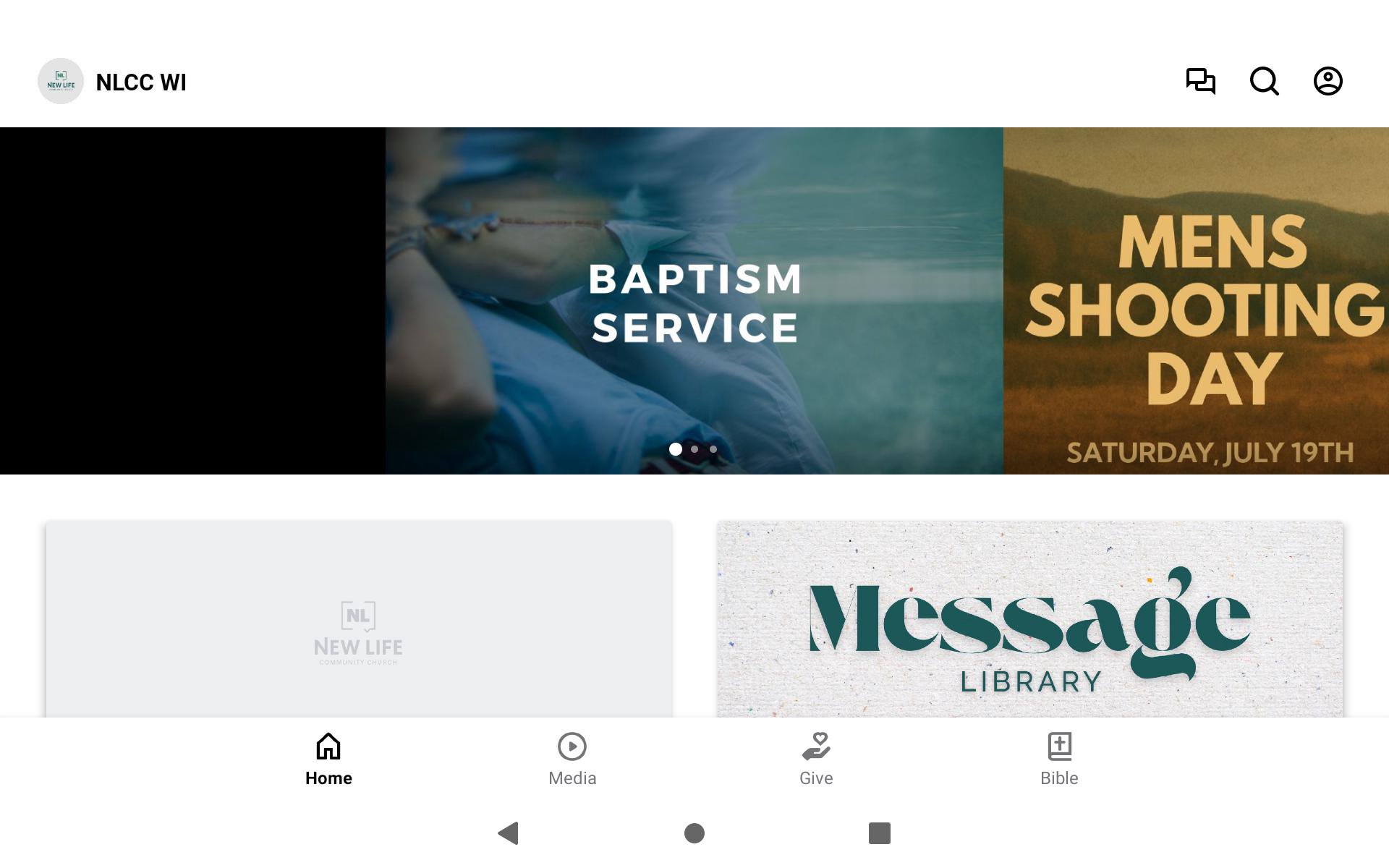This screenshot has width=1389, height=868.
Task: Open the user profile icon
Action: coord(1328,81)
